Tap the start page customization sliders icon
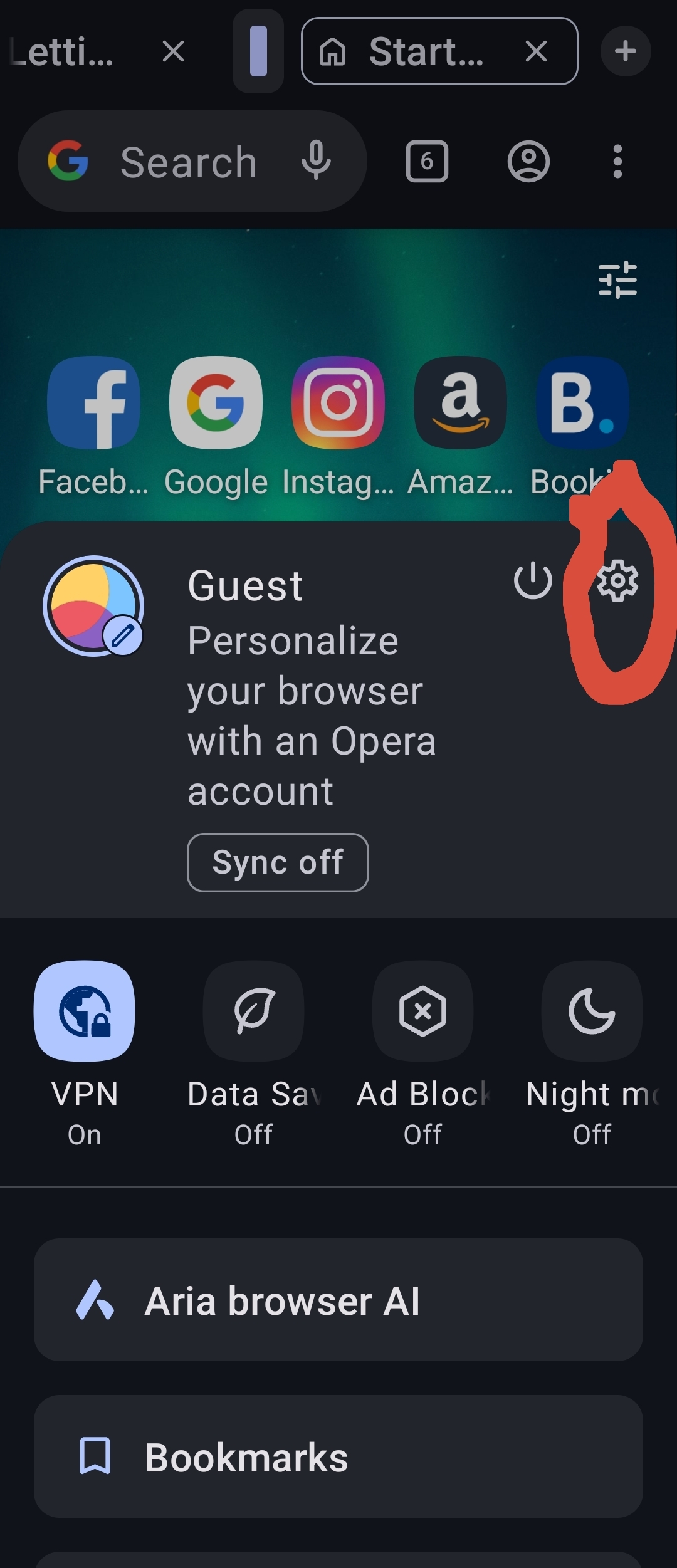The width and height of the screenshot is (677, 1568). coord(617,281)
